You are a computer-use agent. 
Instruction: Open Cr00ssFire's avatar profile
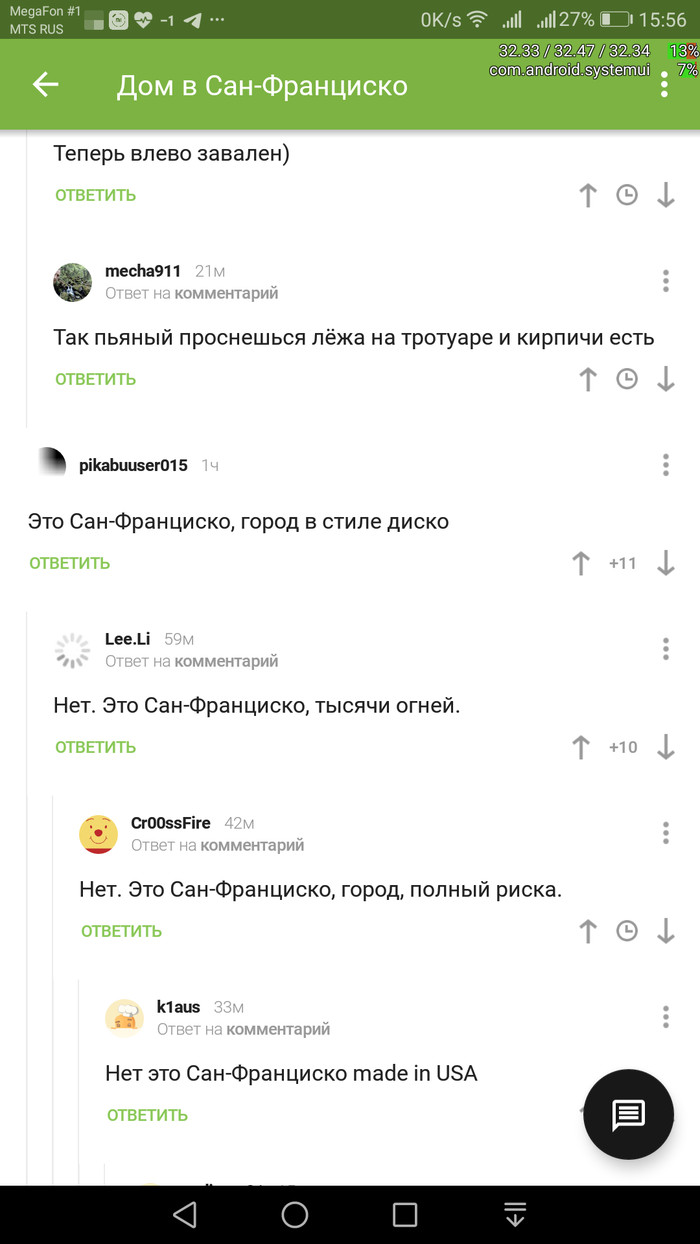tap(98, 834)
